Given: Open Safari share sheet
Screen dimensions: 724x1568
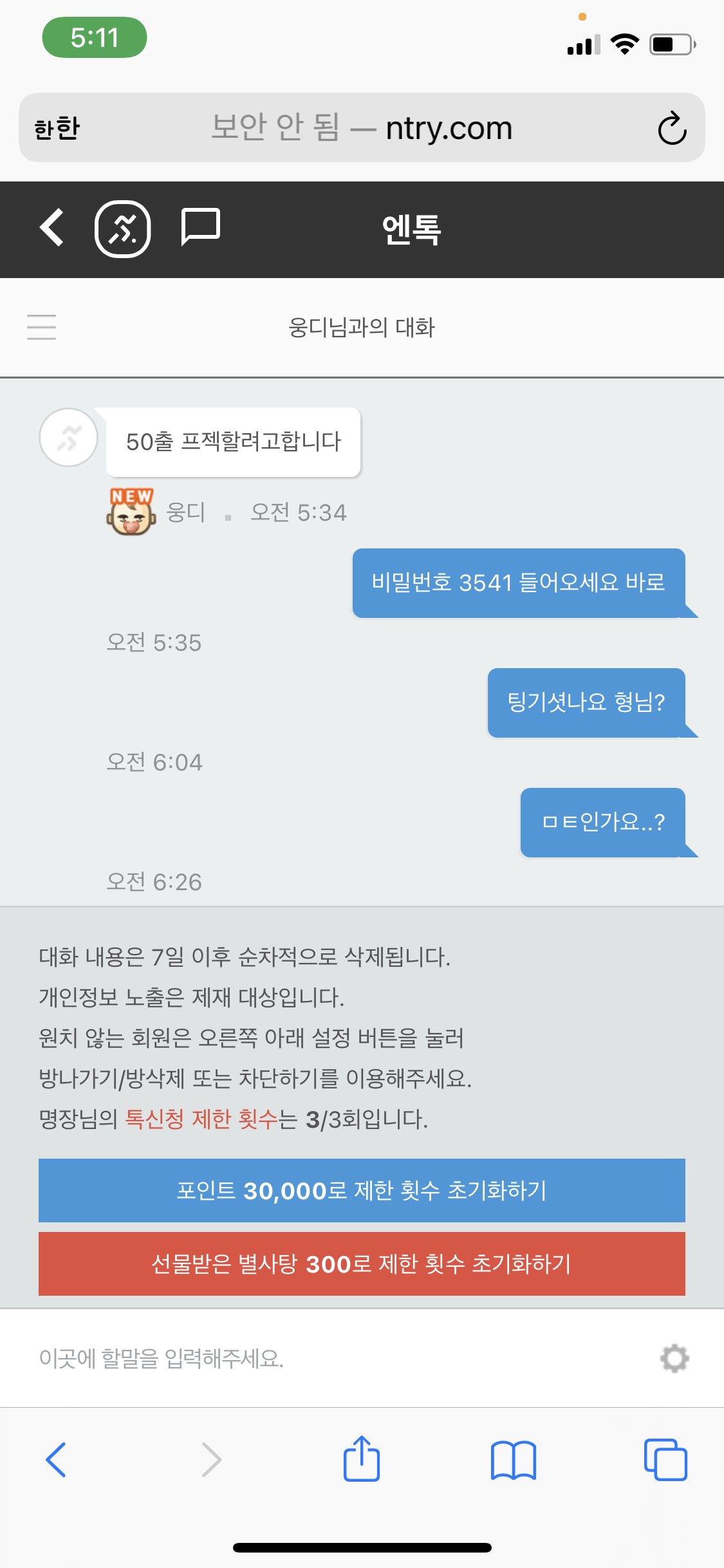Looking at the screenshot, I should click(x=362, y=1459).
